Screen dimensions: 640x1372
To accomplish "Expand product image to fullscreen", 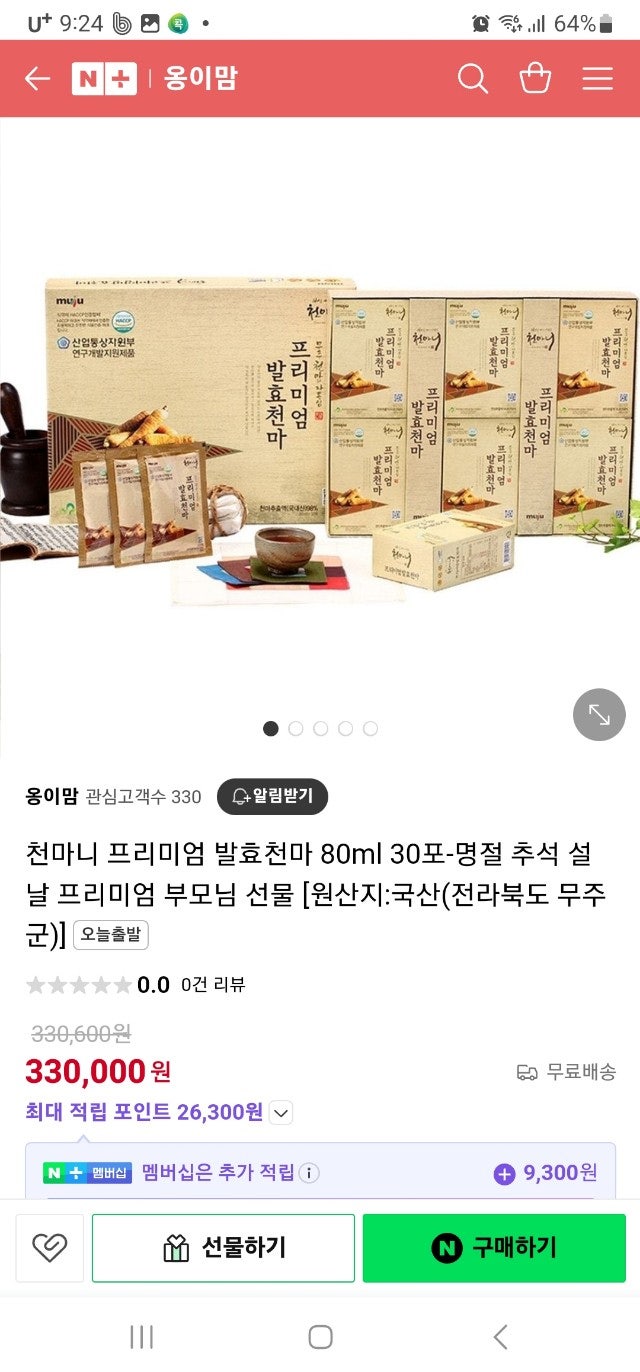I will (598, 715).
